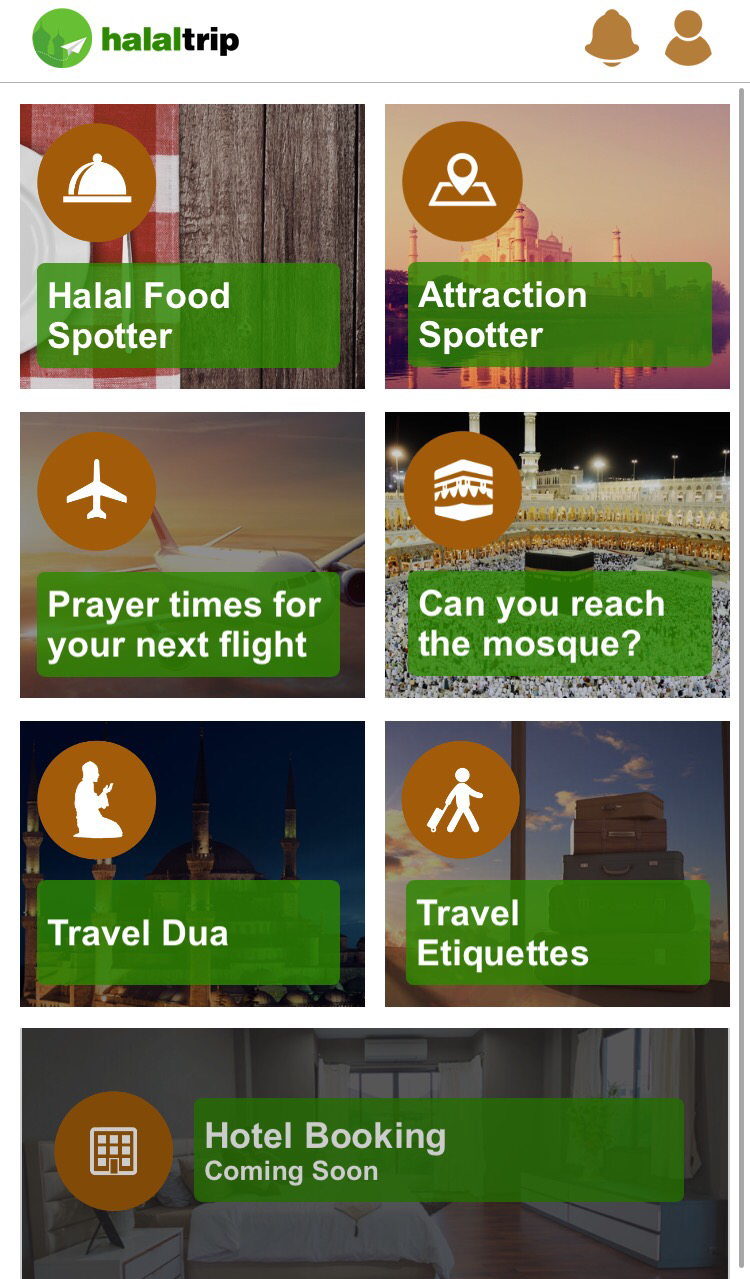
Task: View the Travel Dua tile
Action: point(192,863)
